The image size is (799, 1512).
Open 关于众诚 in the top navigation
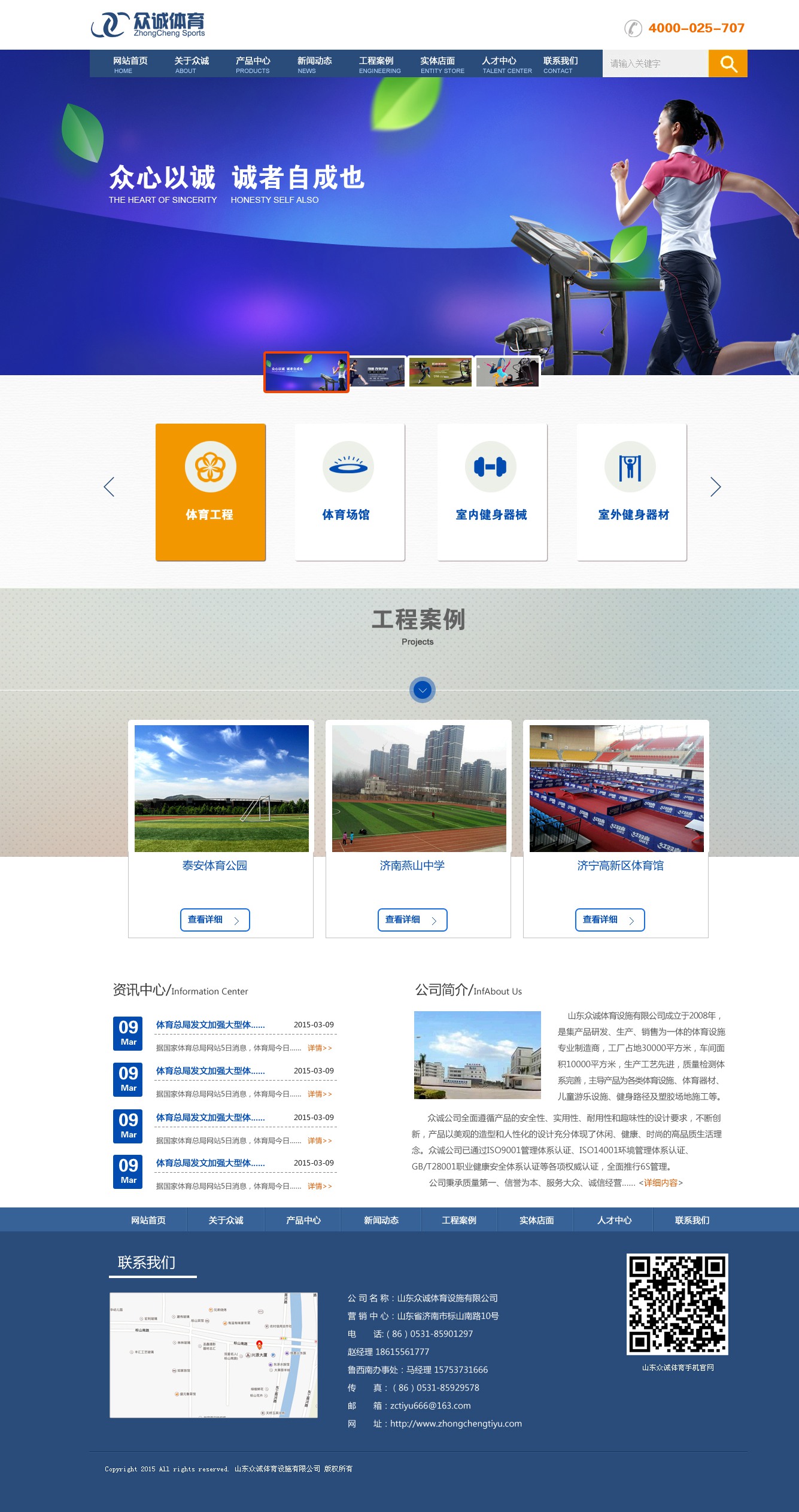[191, 64]
